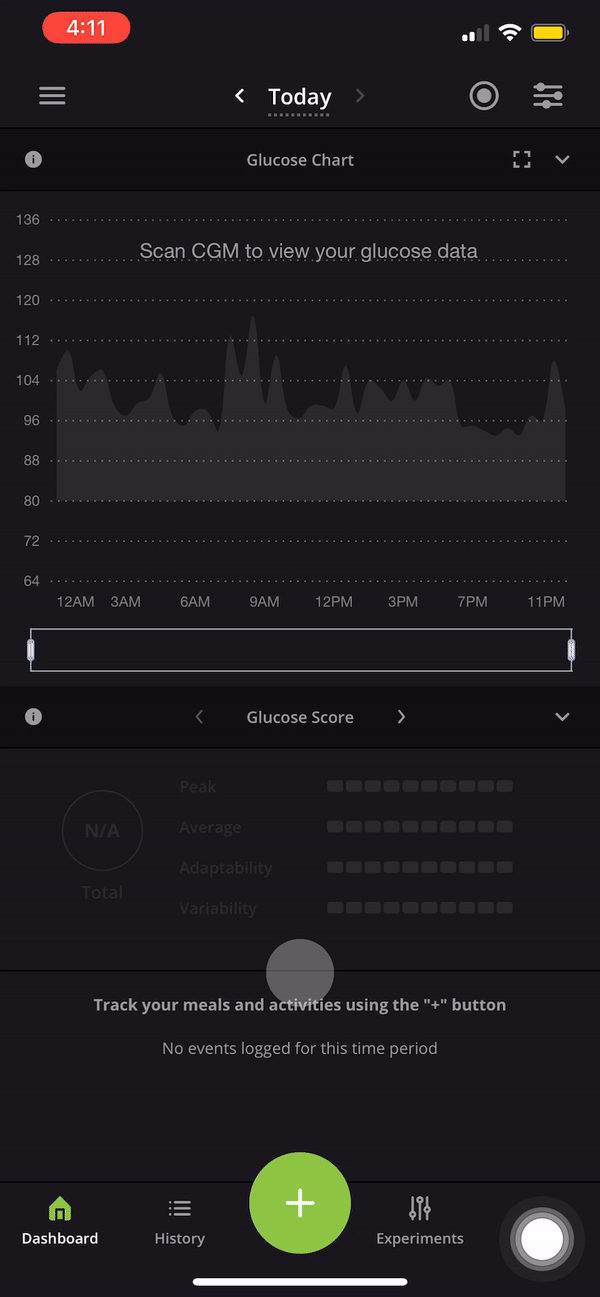
Task: Tap the scan CGM circle icon
Action: (484, 96)
